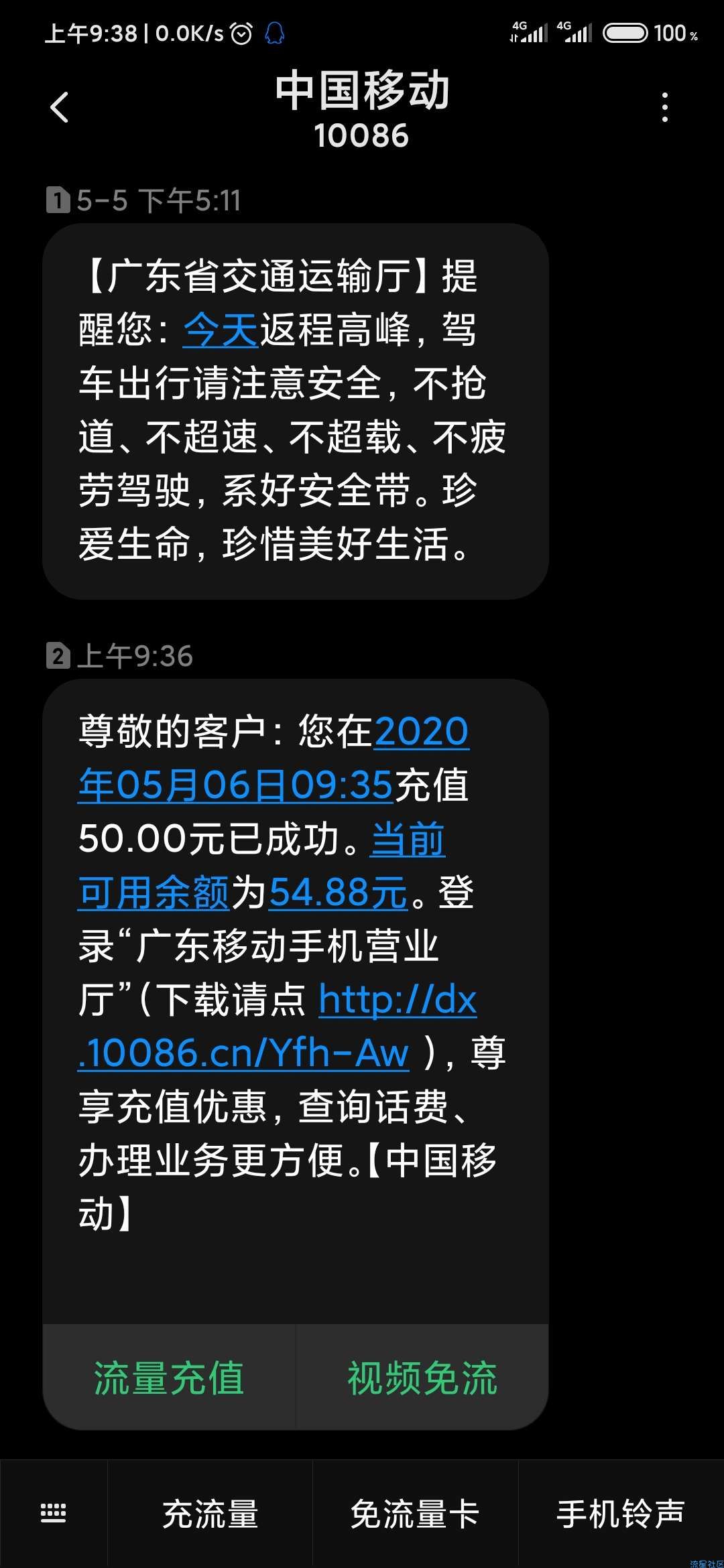This screenshot has height=1568, width=724.
Task: Select the 视频免流 button
Action: [x=422, y=1378]
